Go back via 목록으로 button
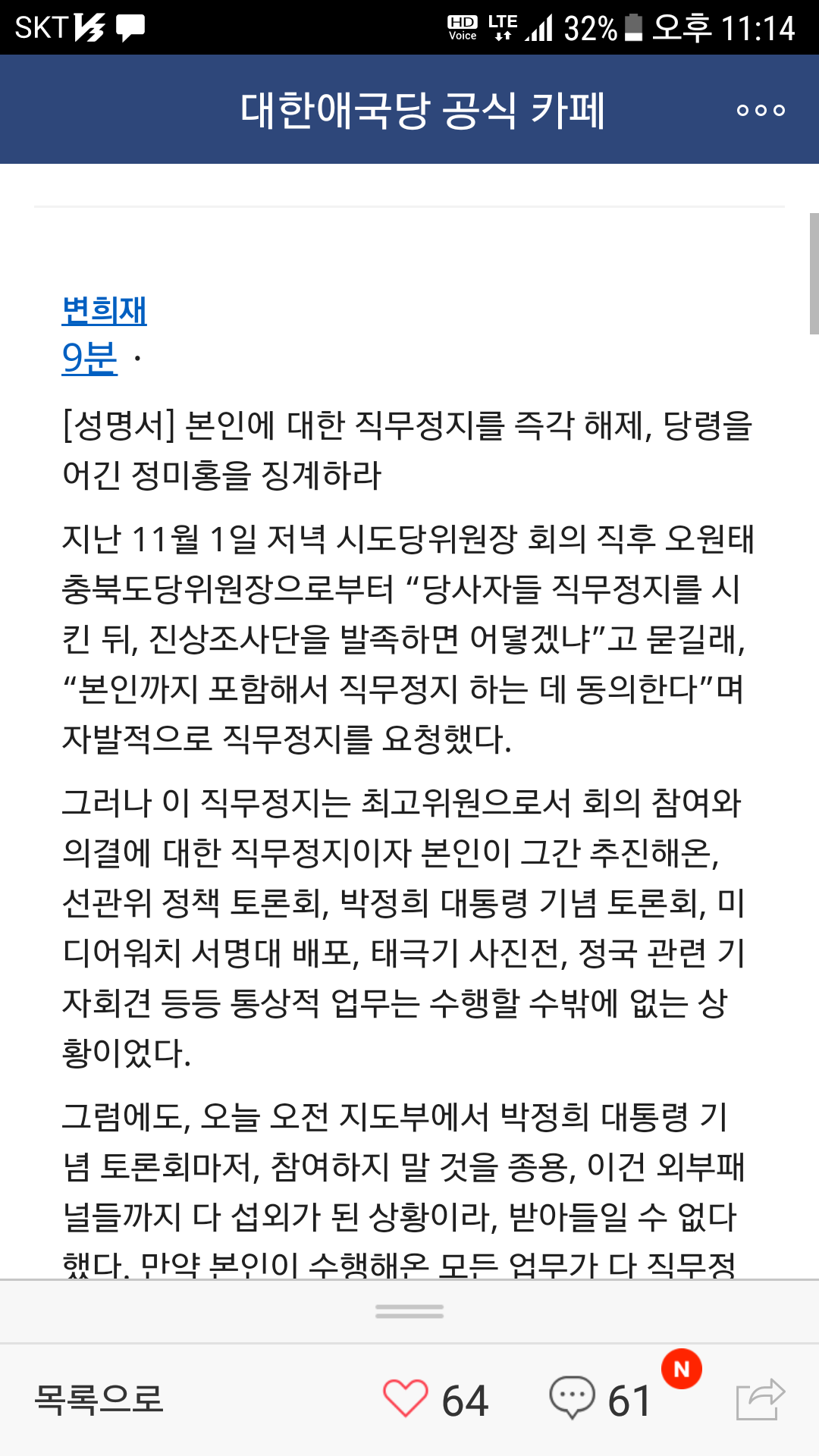This screenshot has height=1456, width=819. (x=99, y=1399)
